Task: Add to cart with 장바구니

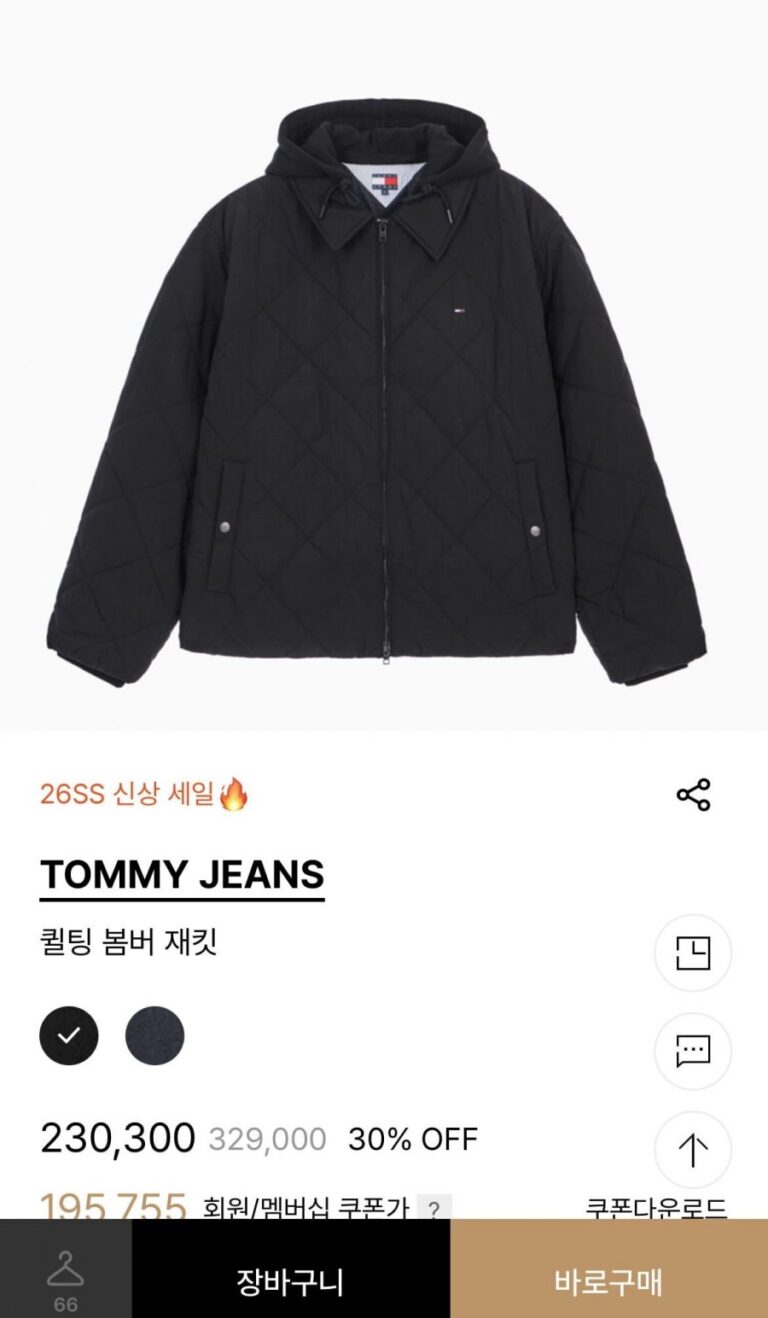Action: pos(290,1282)
